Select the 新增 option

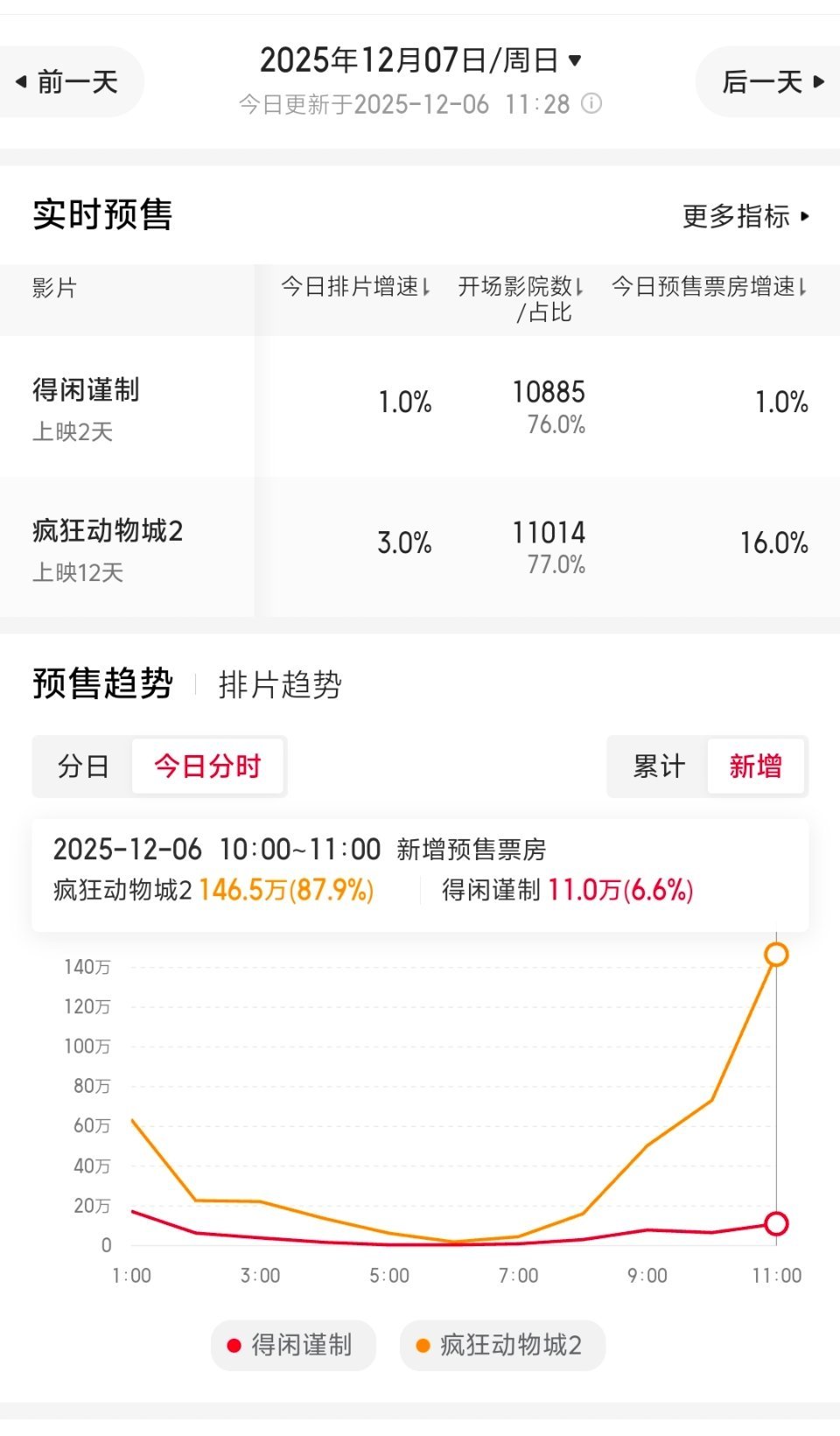[x=757, y=766]
